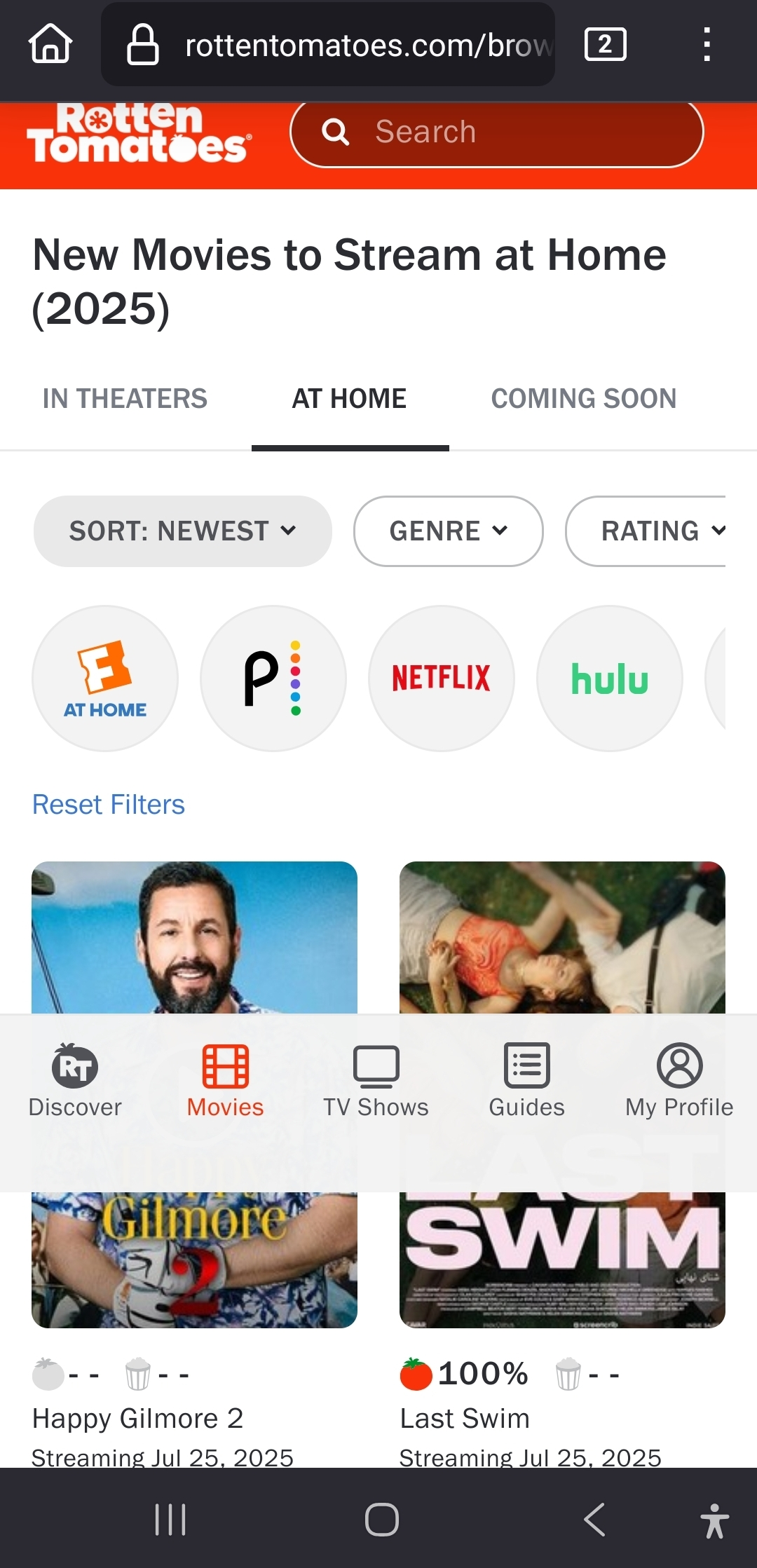
Task: Filter by Netflix
Action: click(442, 679)
